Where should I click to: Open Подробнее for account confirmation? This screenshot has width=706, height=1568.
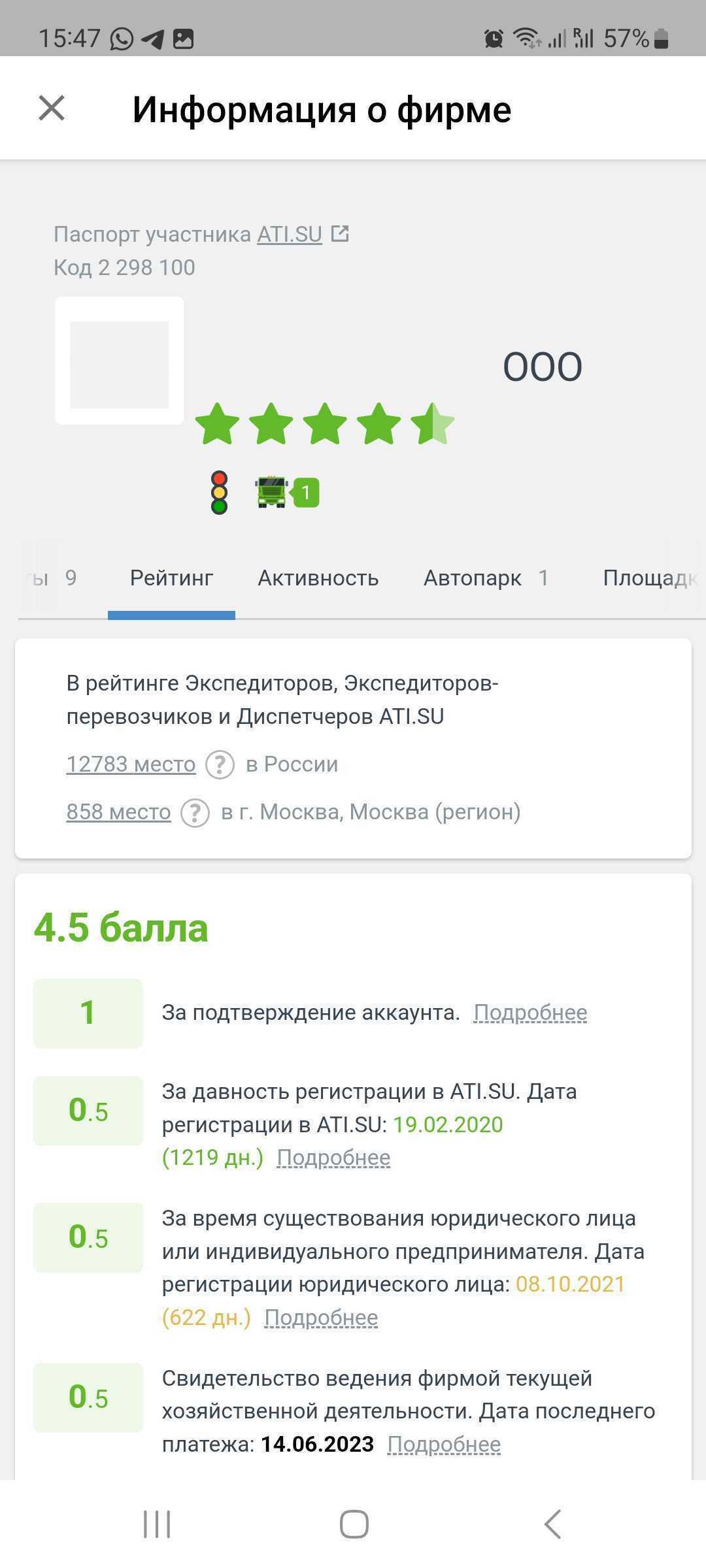[530, 1013]
